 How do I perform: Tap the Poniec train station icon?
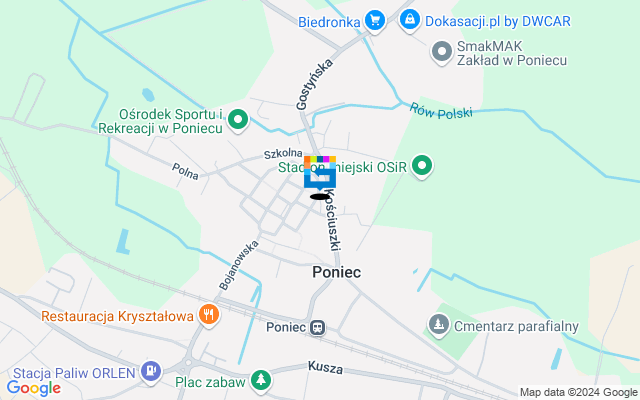coord(317,327)
